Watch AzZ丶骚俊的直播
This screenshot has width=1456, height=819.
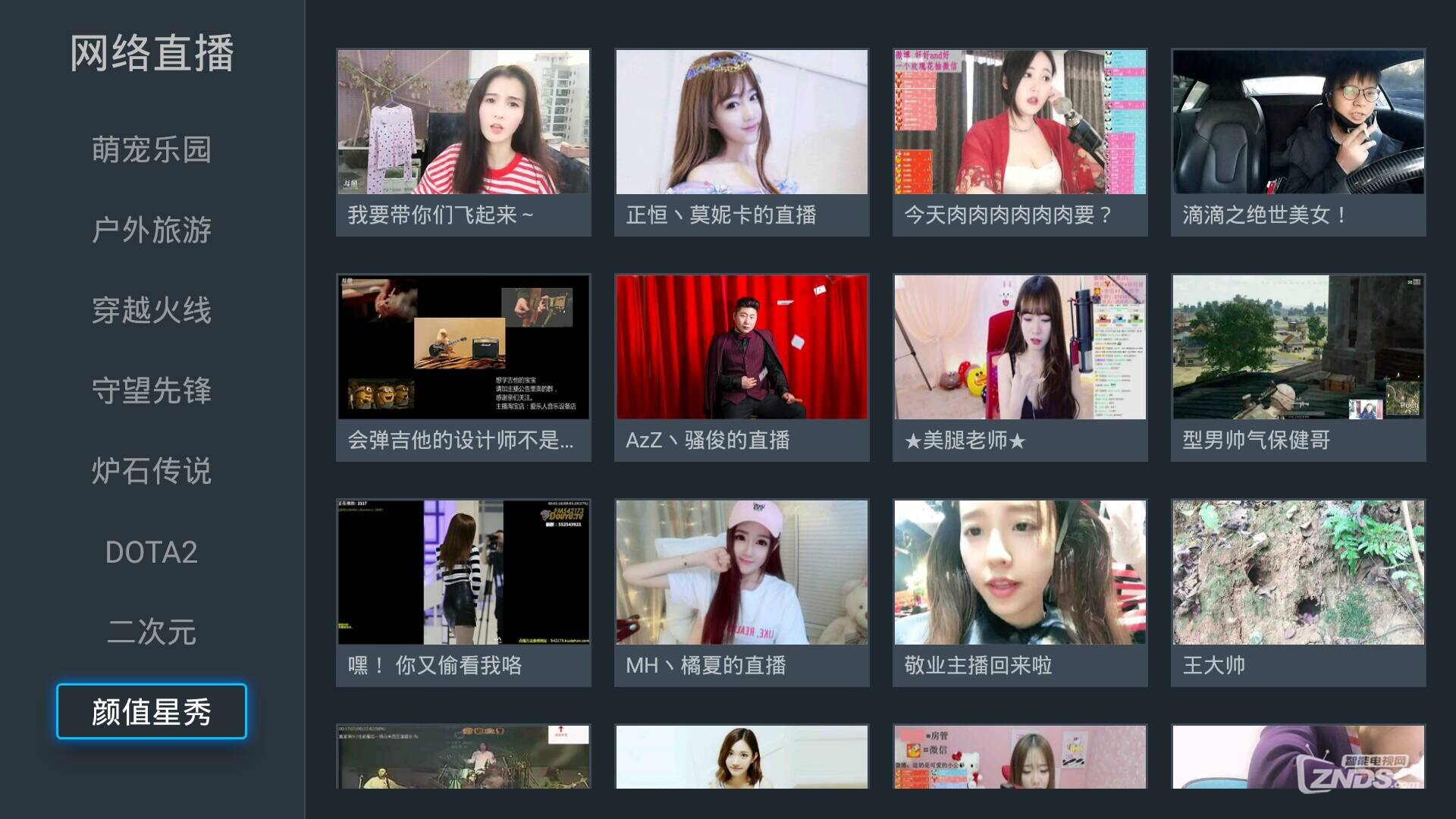(742, 368)
